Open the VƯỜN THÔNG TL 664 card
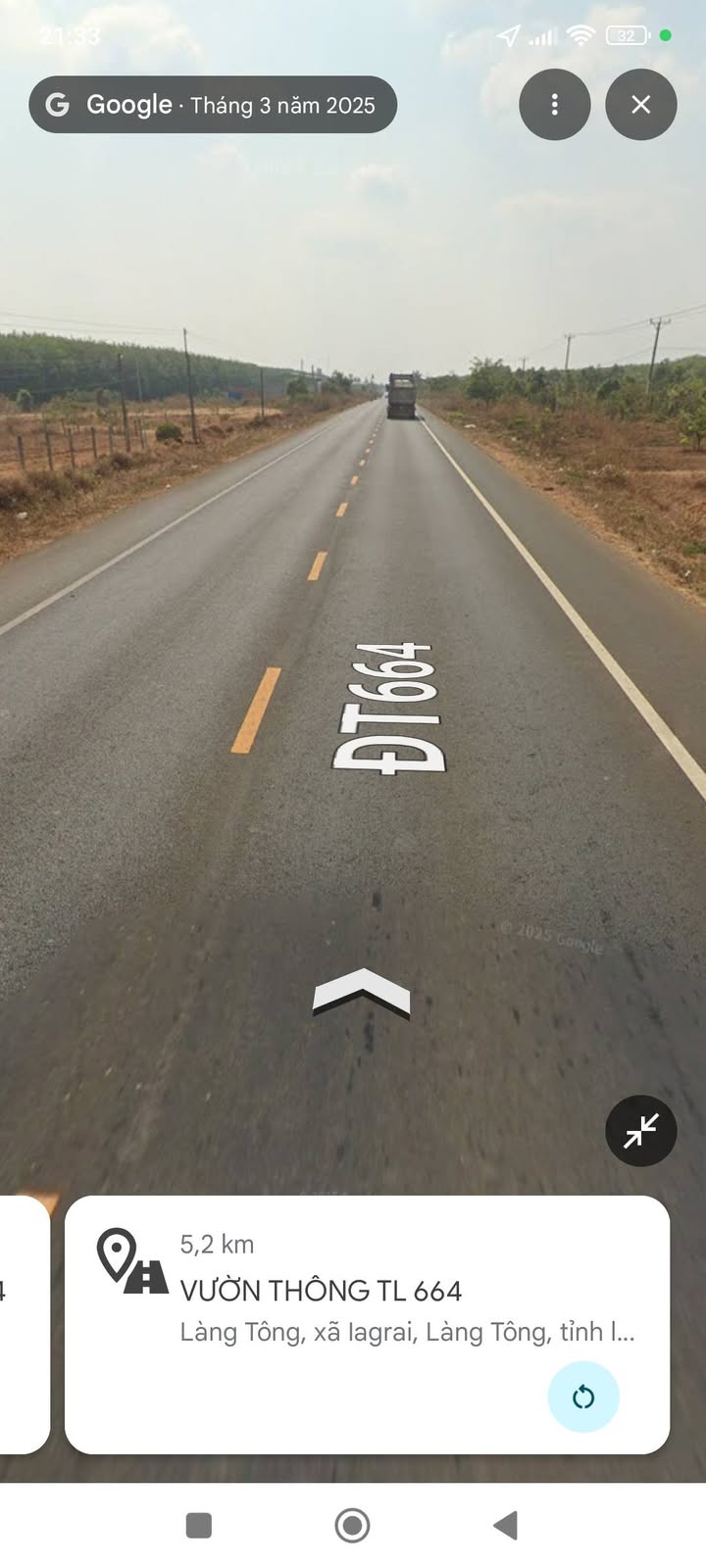Image resolution: width=706 pixels, height=1568 pixels. click(x=367, y=1324)
